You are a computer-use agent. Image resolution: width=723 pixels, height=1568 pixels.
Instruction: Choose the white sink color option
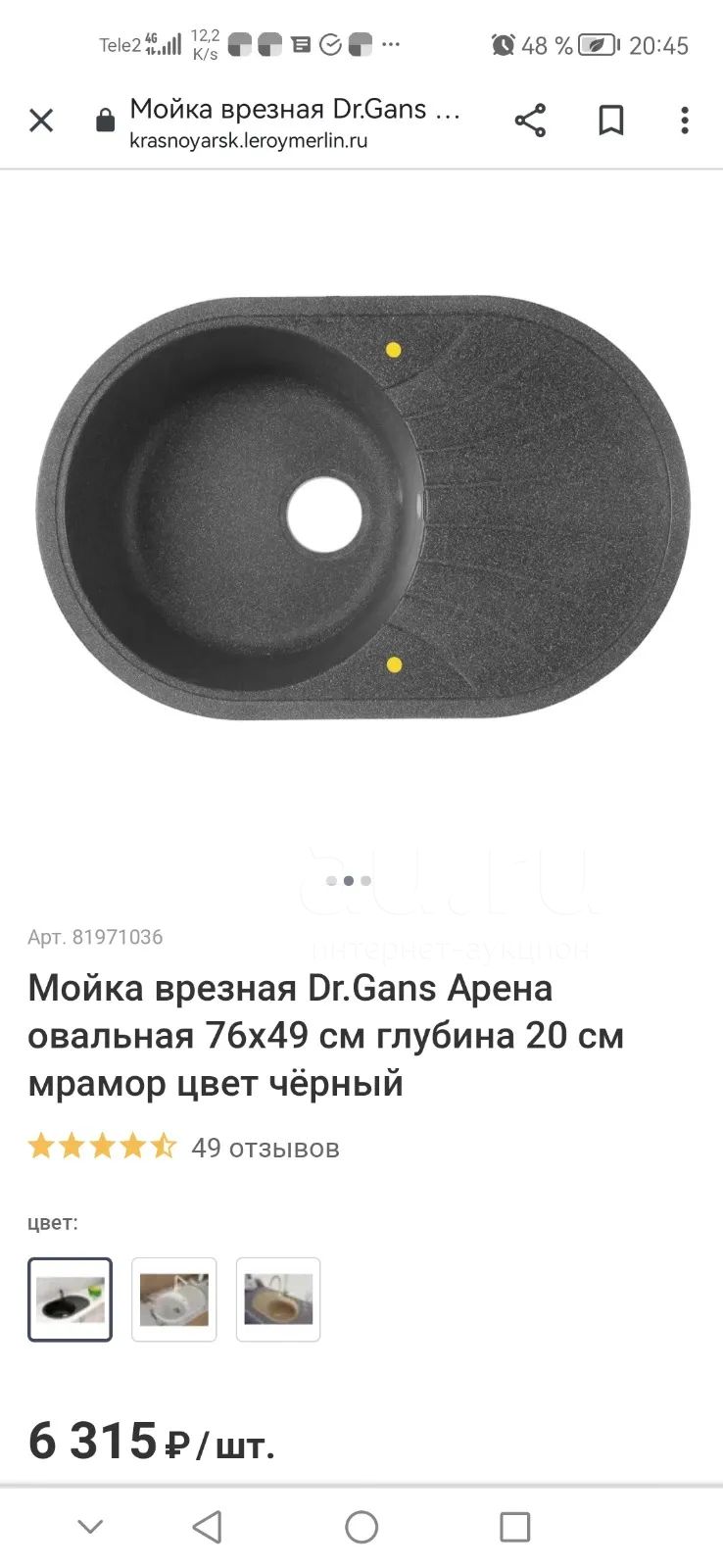coord(174,1299)
